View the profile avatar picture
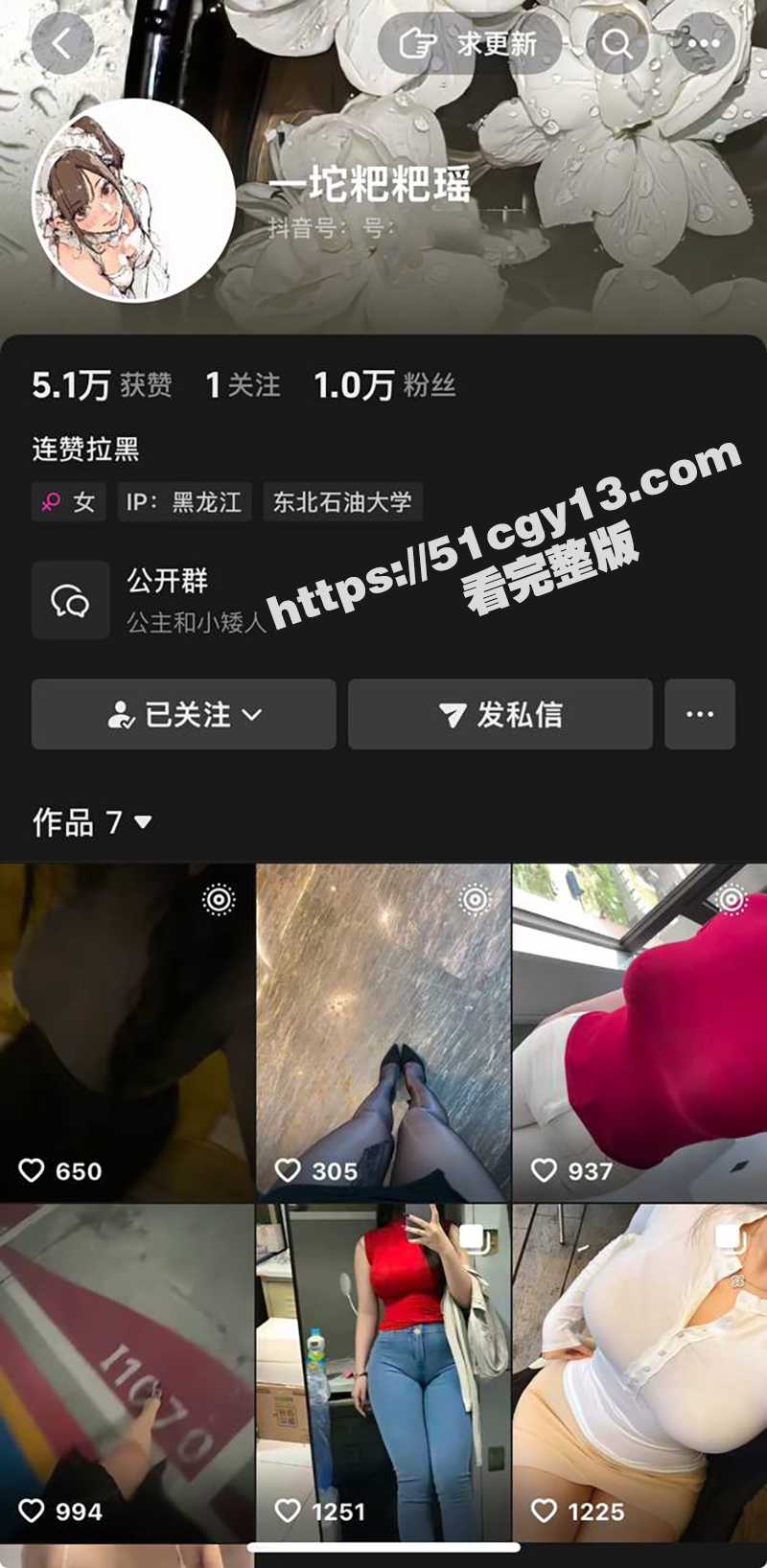 pos(133,200)
